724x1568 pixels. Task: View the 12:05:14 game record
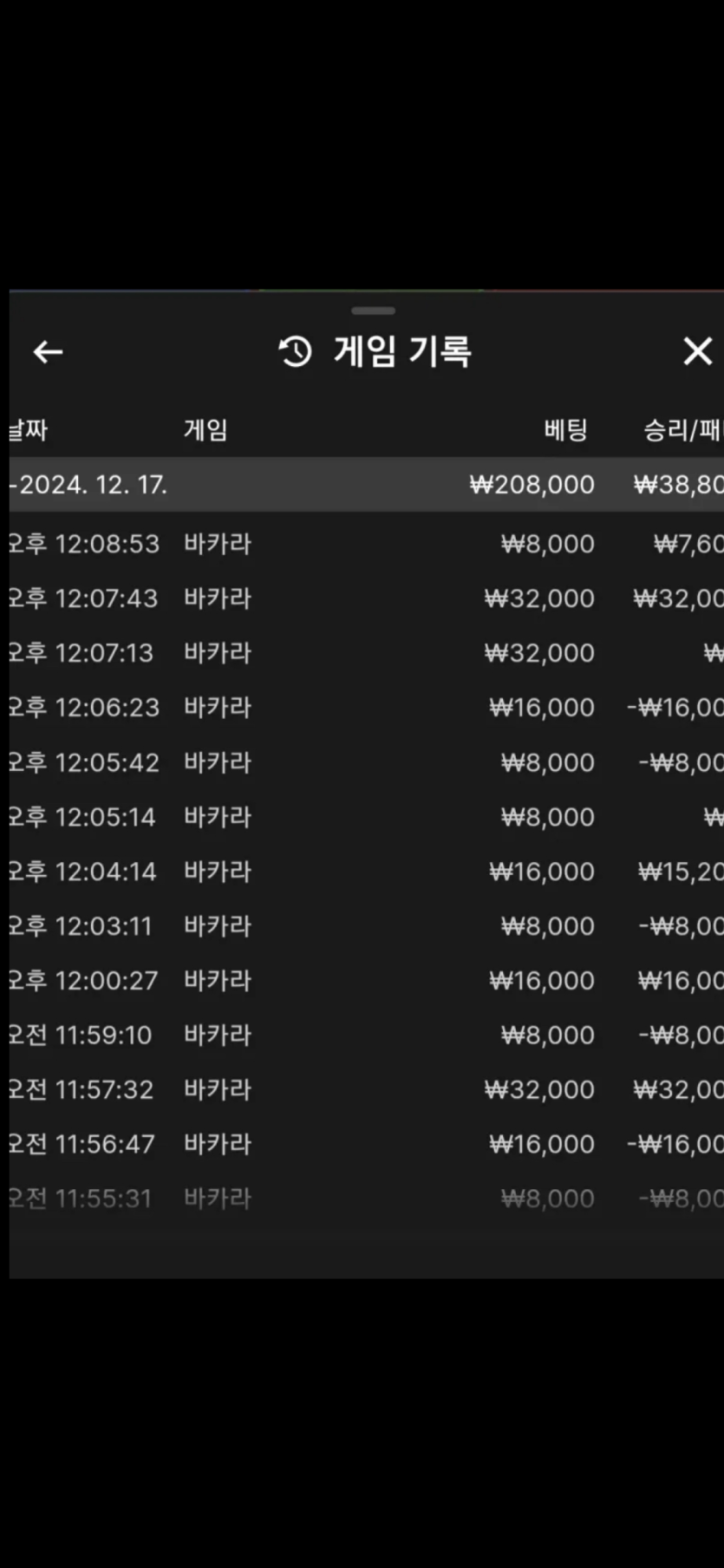click(x=367, y=817)
